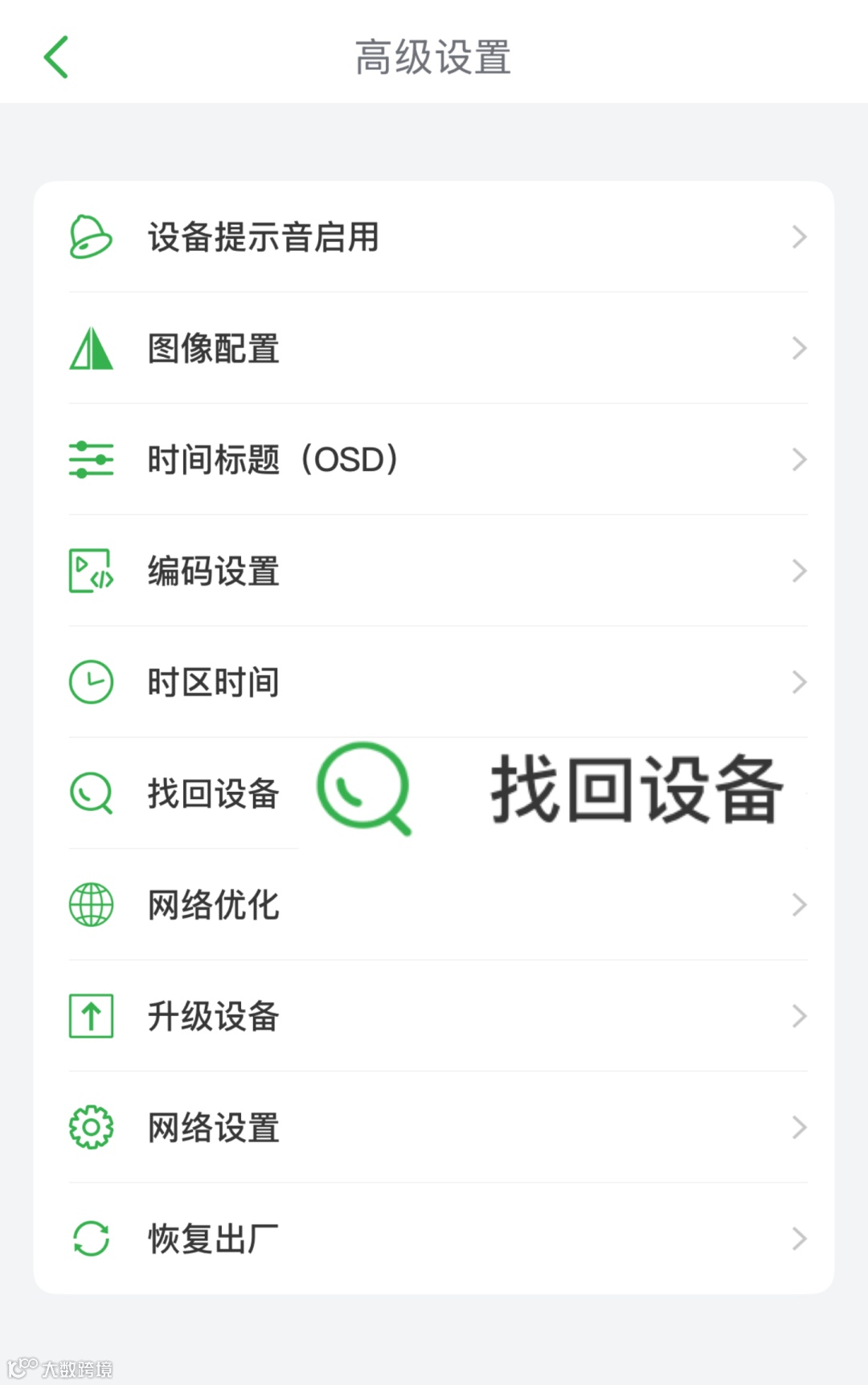Open 设备提示音启用 settings
The image size is (868, 1385).
(x=434, y=237)
